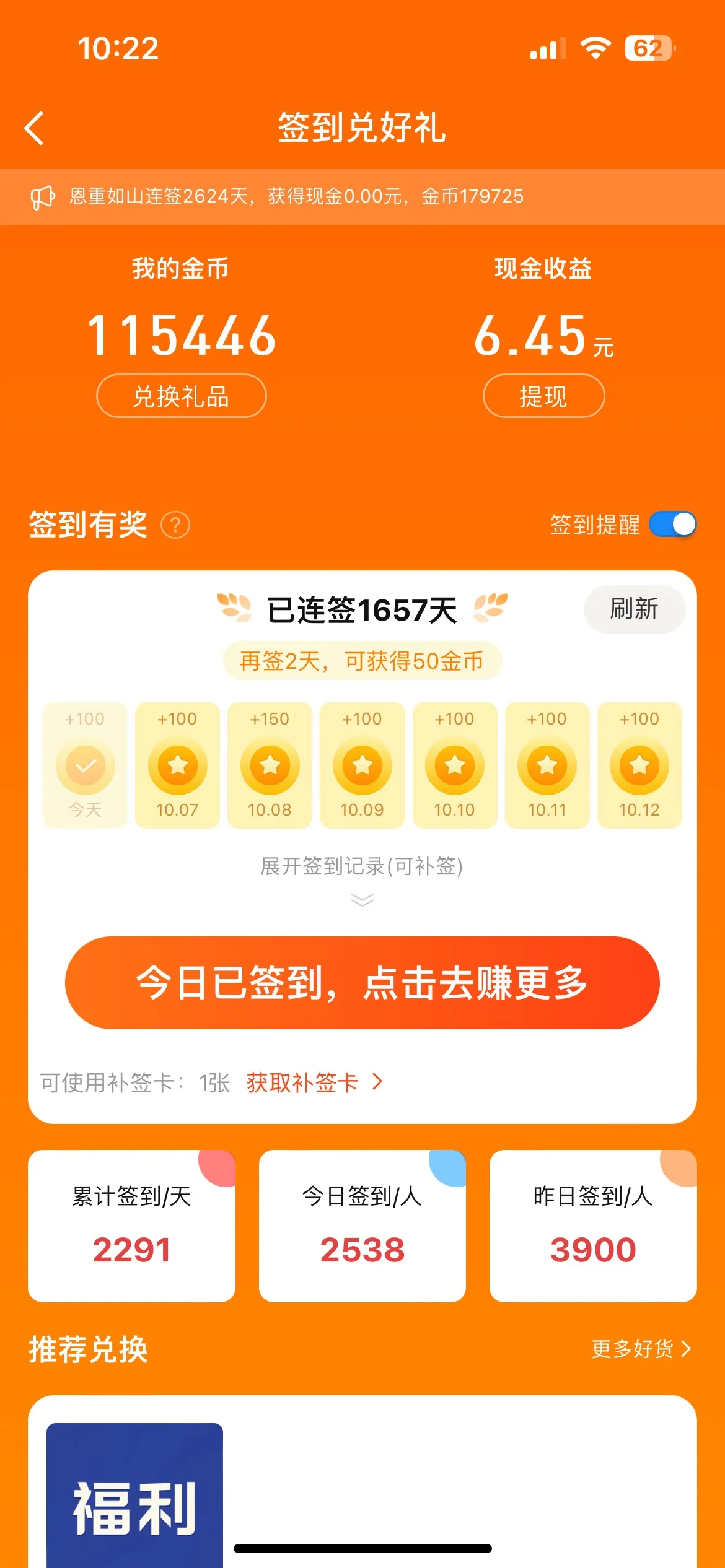Tap 兑换礼品 to redeem gifts

pos(182,396)
